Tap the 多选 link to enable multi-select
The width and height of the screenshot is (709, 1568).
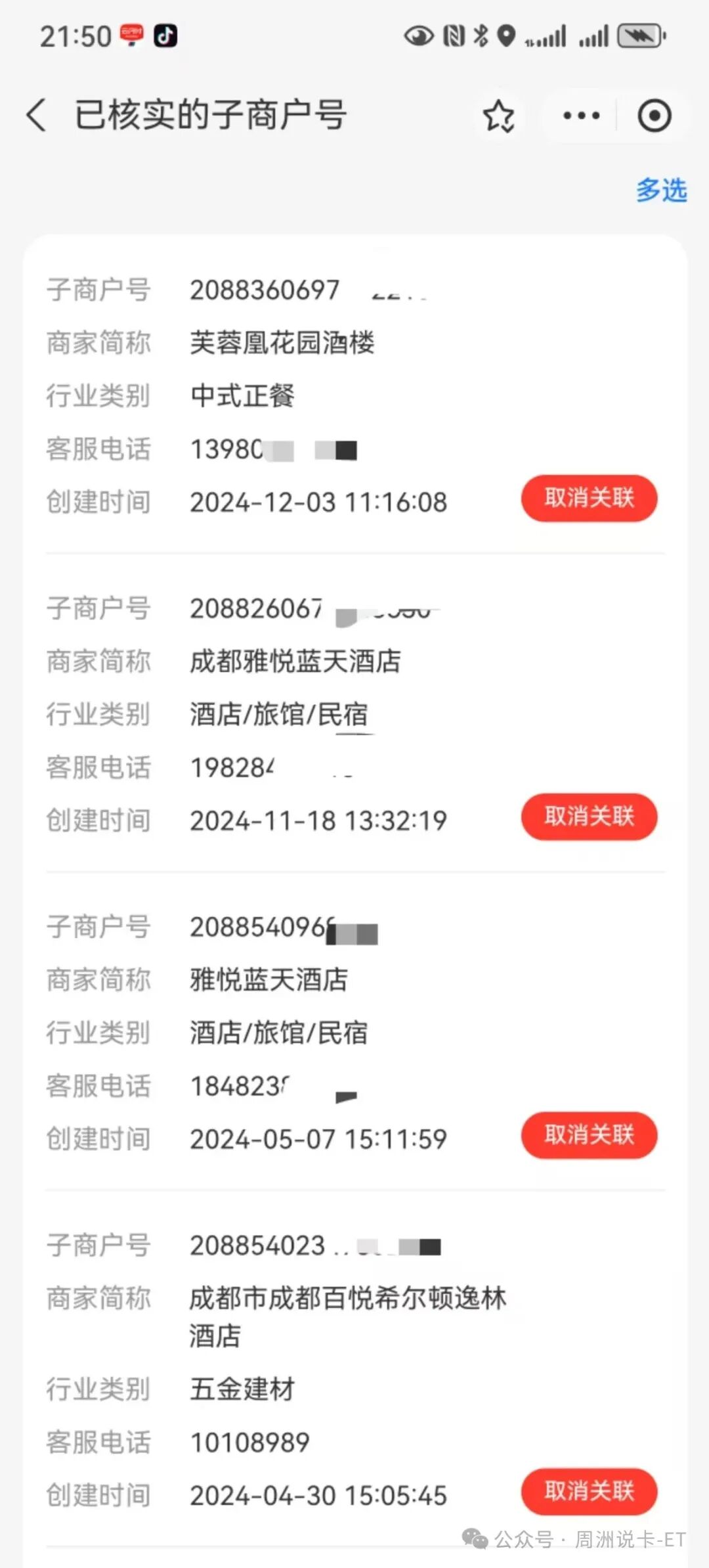click(x=660, y=191)
